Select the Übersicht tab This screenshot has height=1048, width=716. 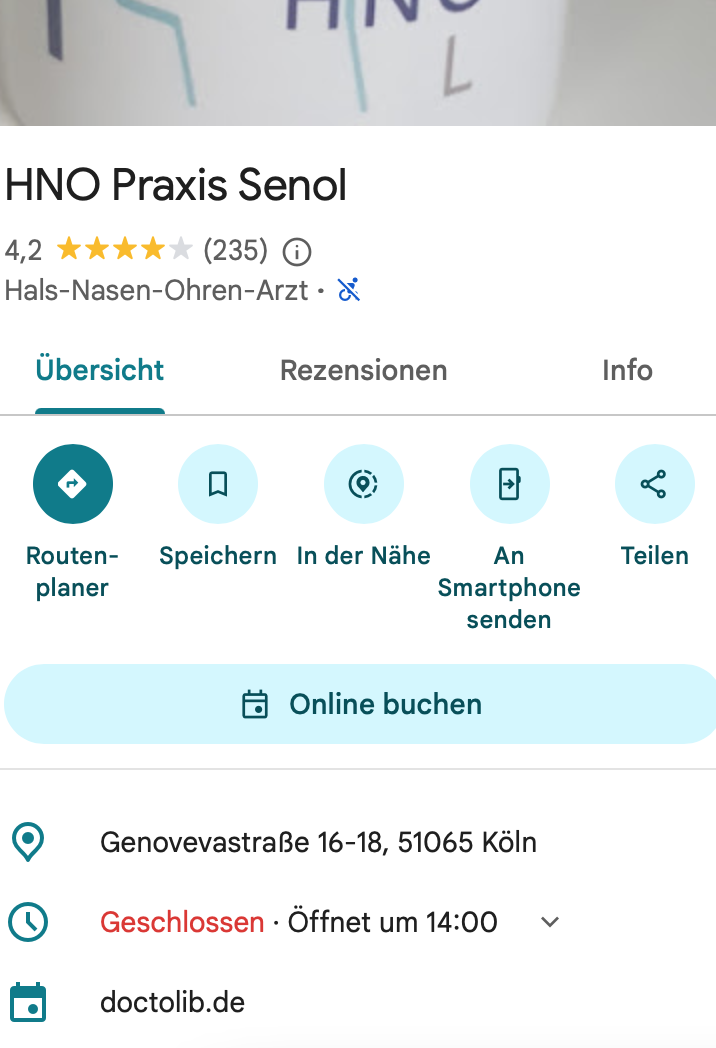100,370
